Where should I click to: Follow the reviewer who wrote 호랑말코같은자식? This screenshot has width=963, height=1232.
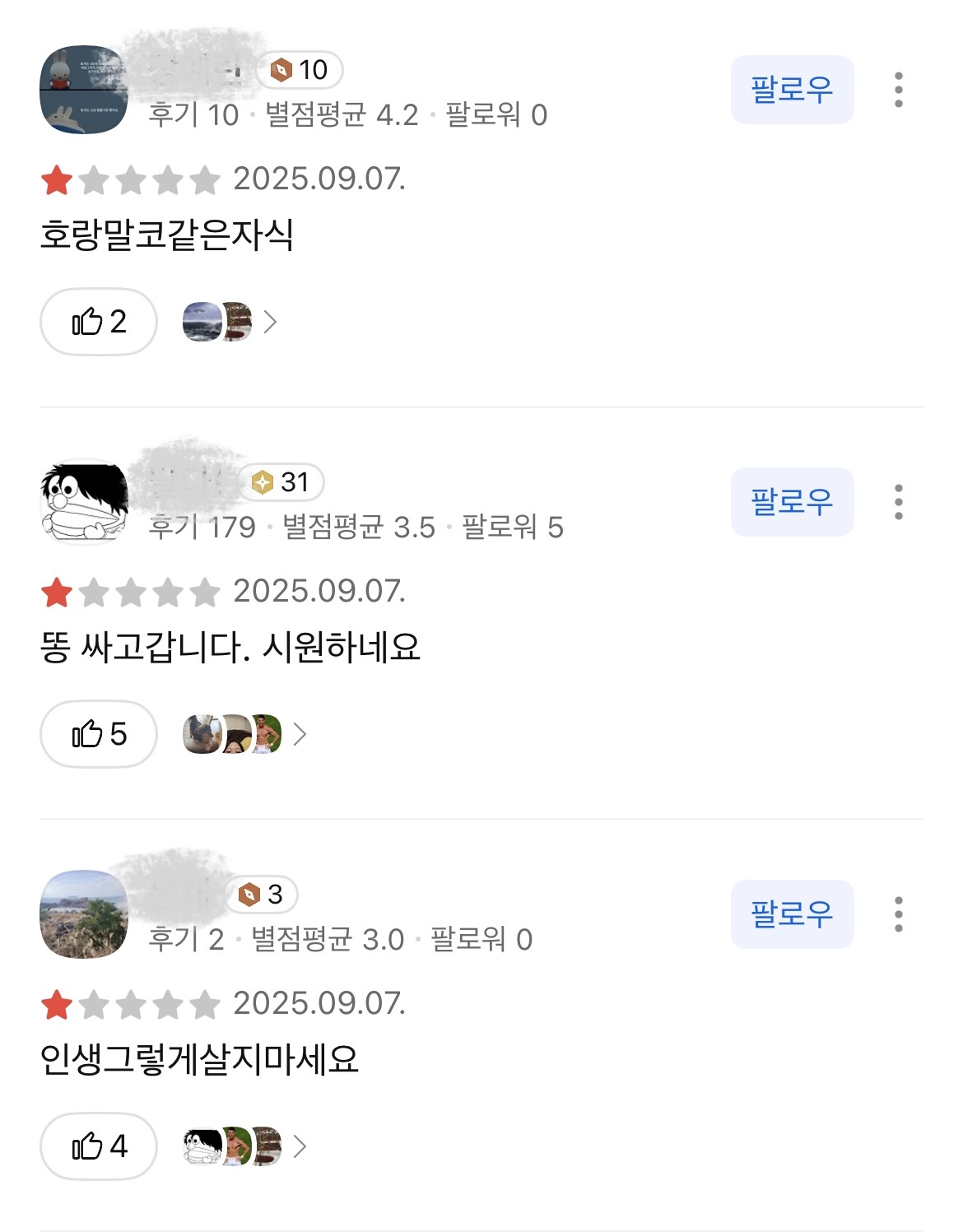(x=792, y=90)
